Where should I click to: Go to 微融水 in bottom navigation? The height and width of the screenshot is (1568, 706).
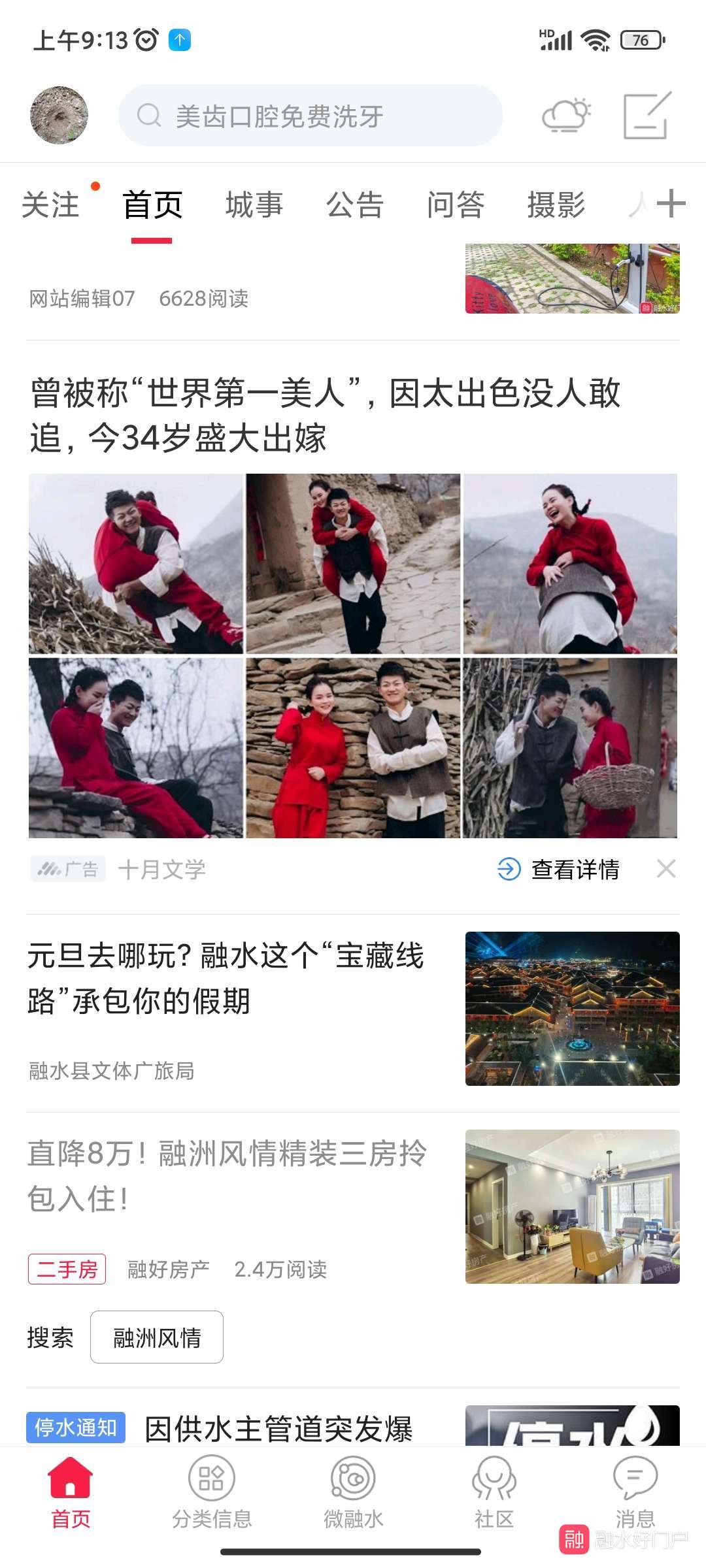pyautogui.click(x=353, y=1493)
